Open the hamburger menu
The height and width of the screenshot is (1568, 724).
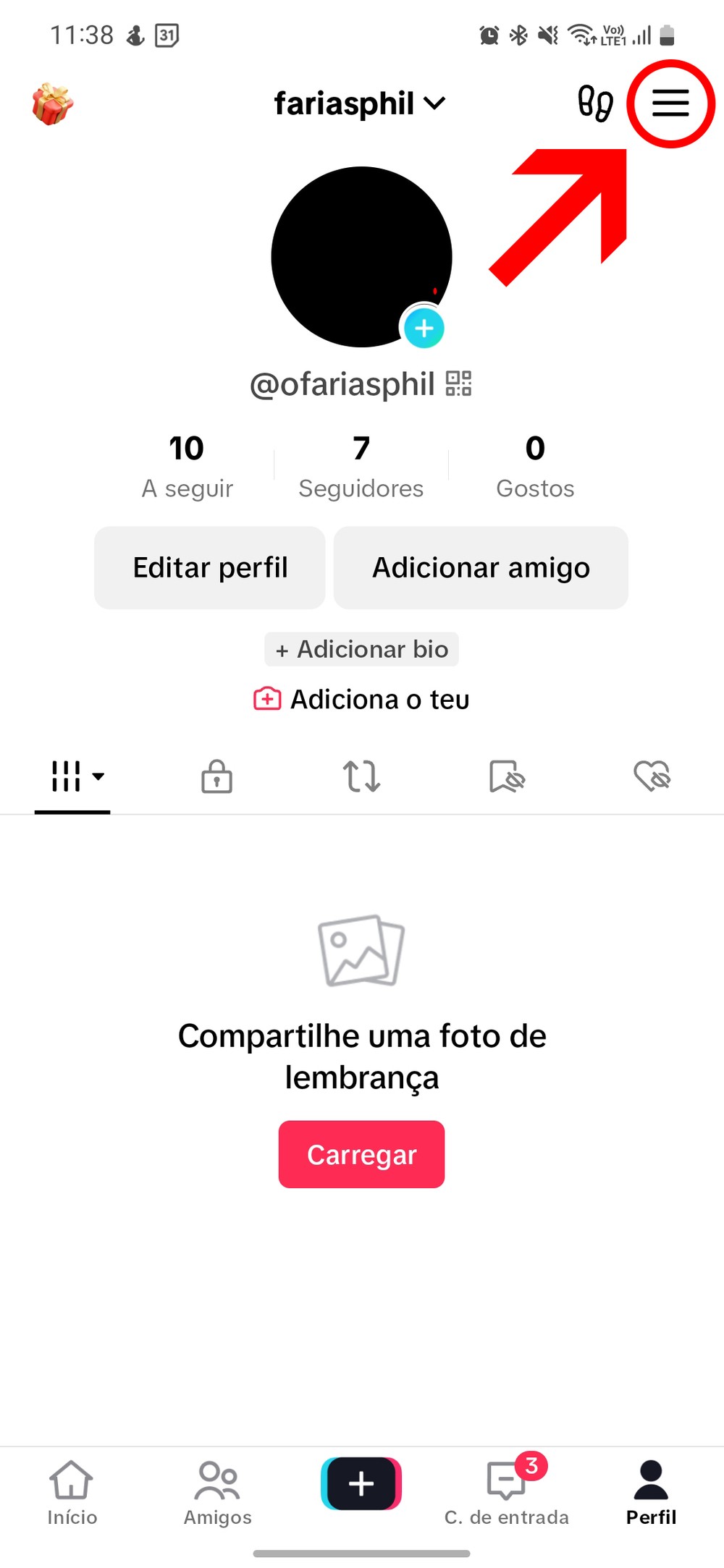670,103
